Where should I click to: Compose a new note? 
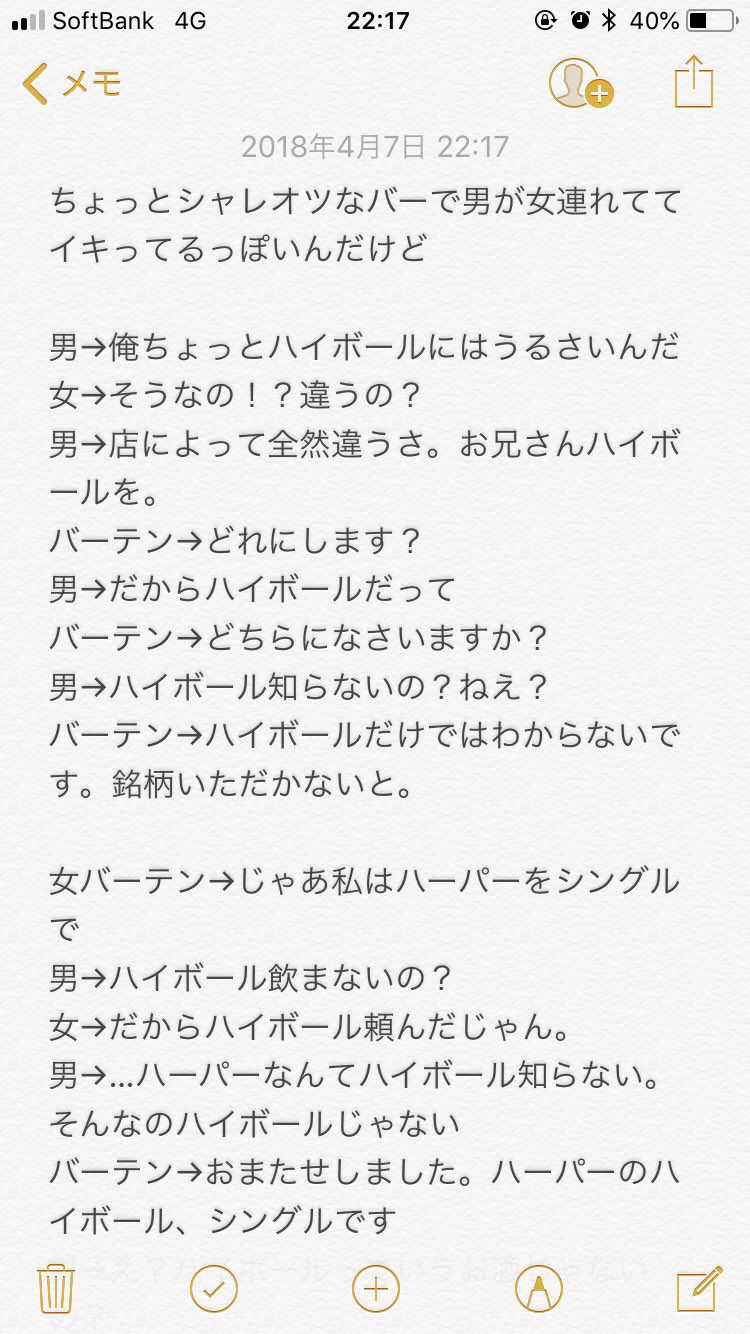[699, 1287]
